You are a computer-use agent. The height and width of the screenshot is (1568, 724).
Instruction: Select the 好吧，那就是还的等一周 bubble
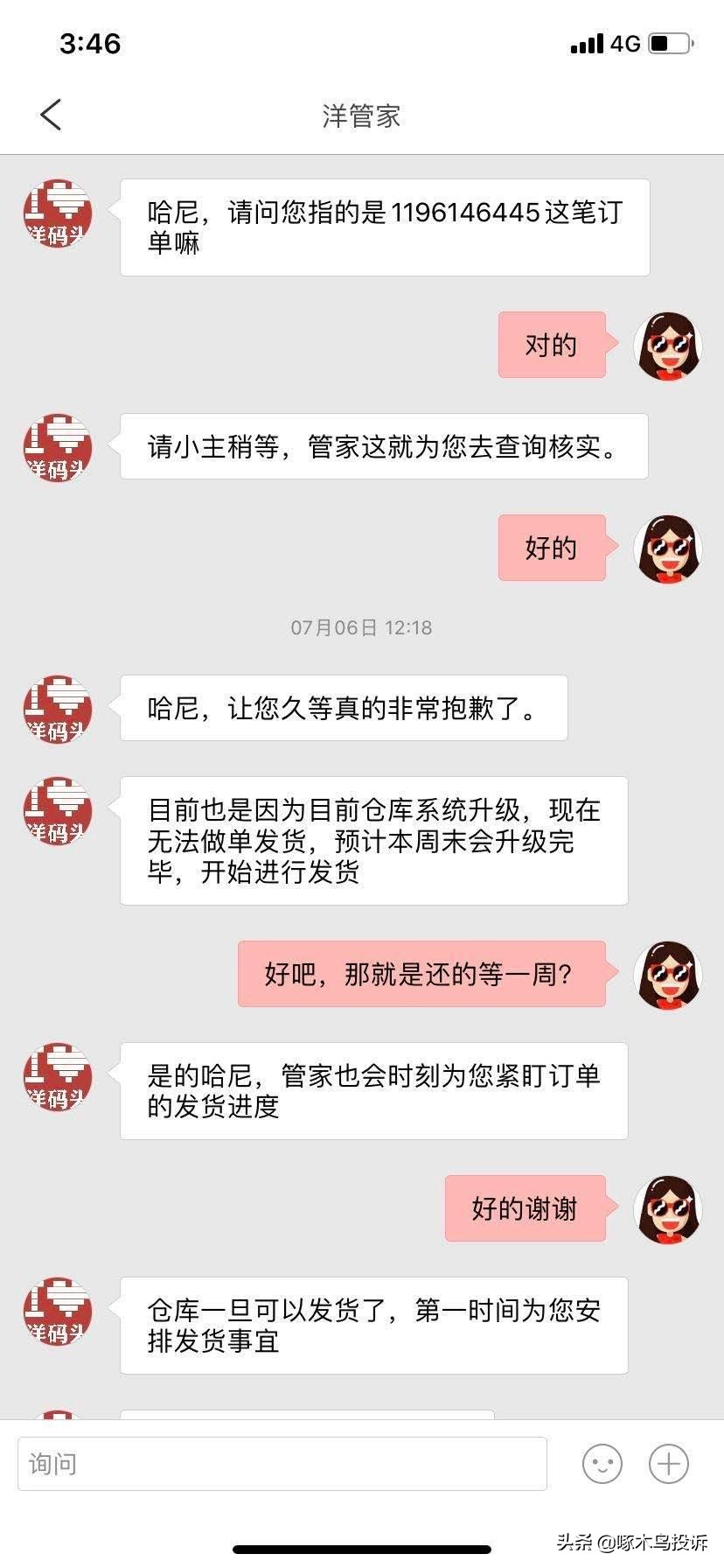pyautogui.click(x=422, y=973)
